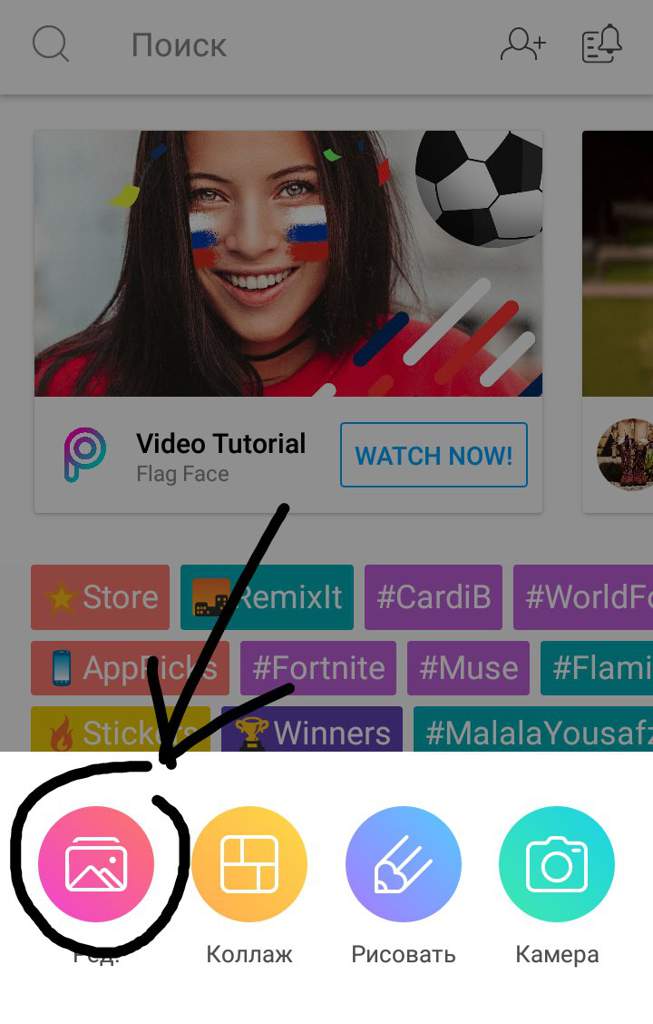653x1024 pixels.
Task: Select the Winners chip
Action: click(x=311, y=733)
